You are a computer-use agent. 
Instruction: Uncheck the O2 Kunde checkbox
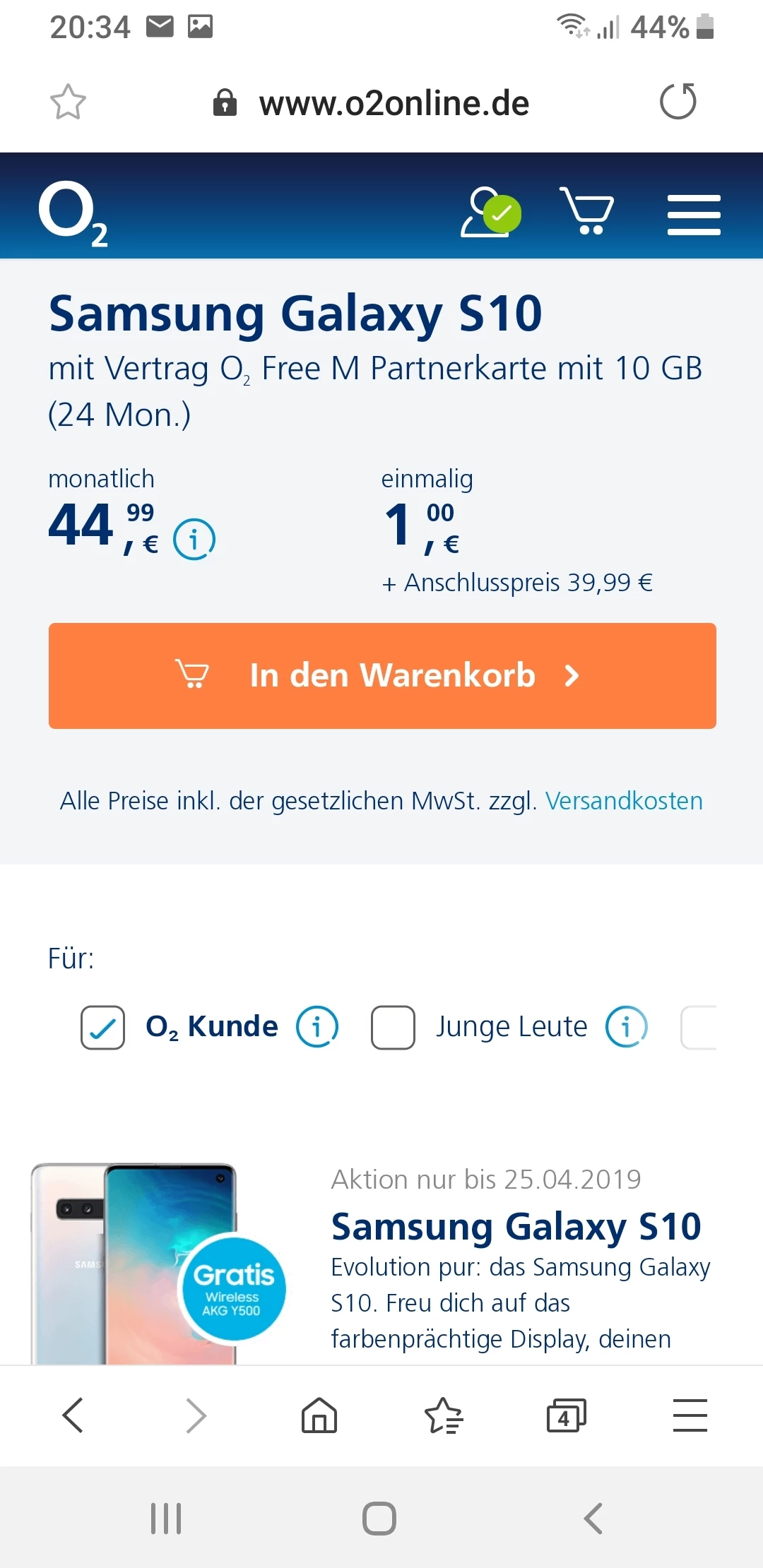[x=103, y=1027]
